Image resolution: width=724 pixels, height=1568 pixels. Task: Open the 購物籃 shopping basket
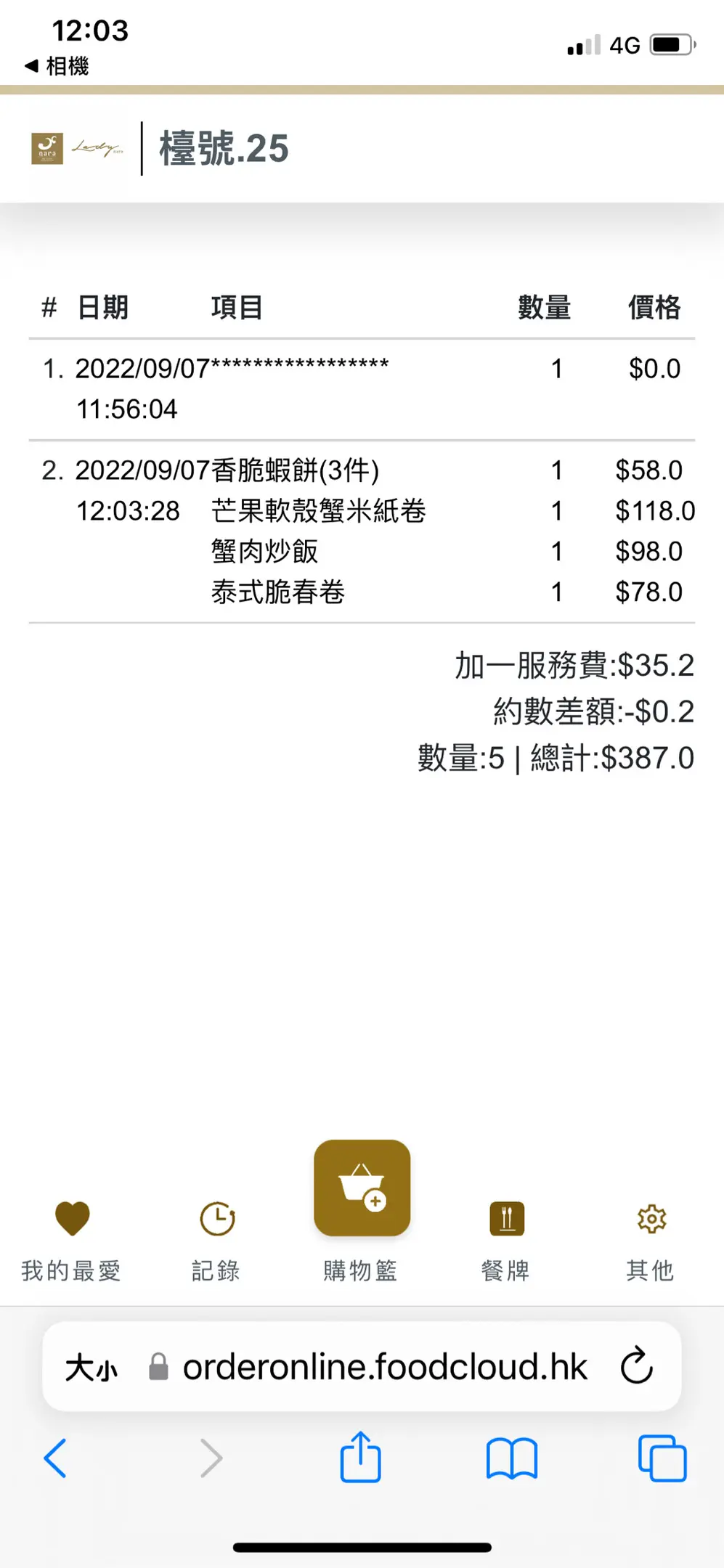tap(362, 1191)
